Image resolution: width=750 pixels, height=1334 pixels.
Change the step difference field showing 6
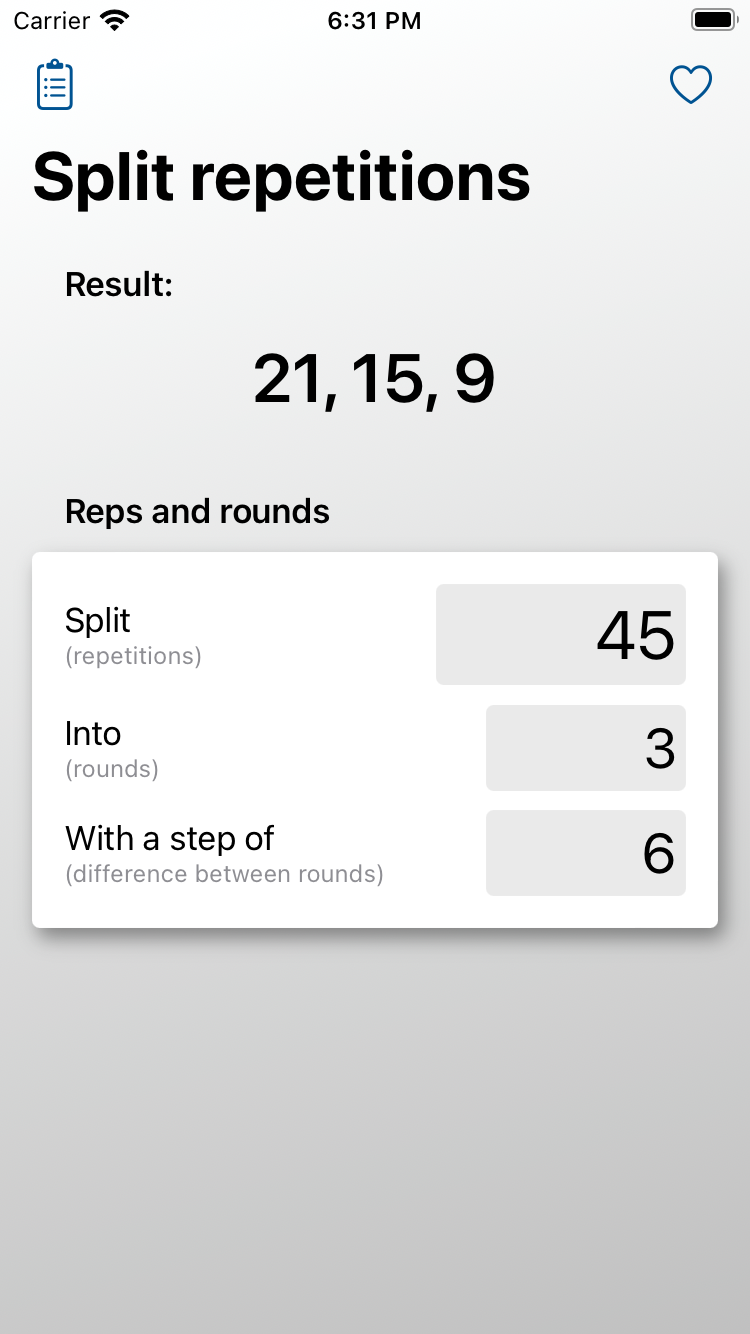(x=586, y=853)
